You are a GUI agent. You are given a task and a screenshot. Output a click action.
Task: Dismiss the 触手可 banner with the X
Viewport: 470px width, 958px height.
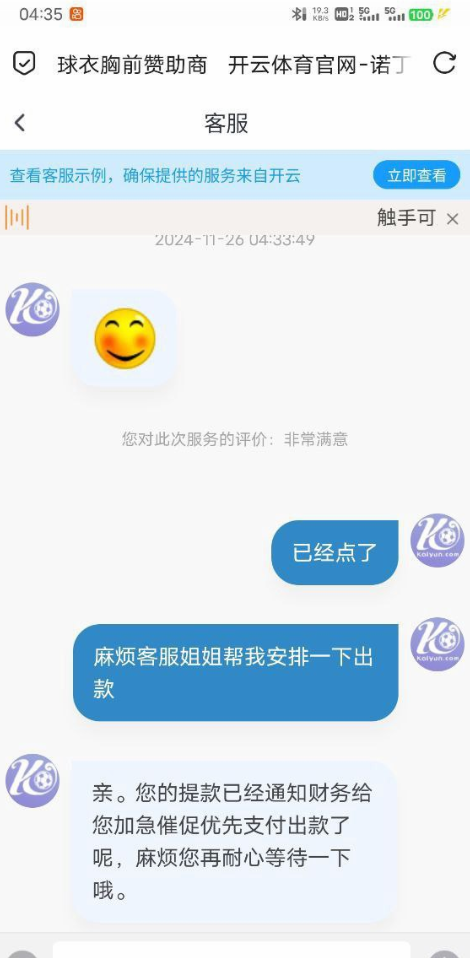[452, 219]
